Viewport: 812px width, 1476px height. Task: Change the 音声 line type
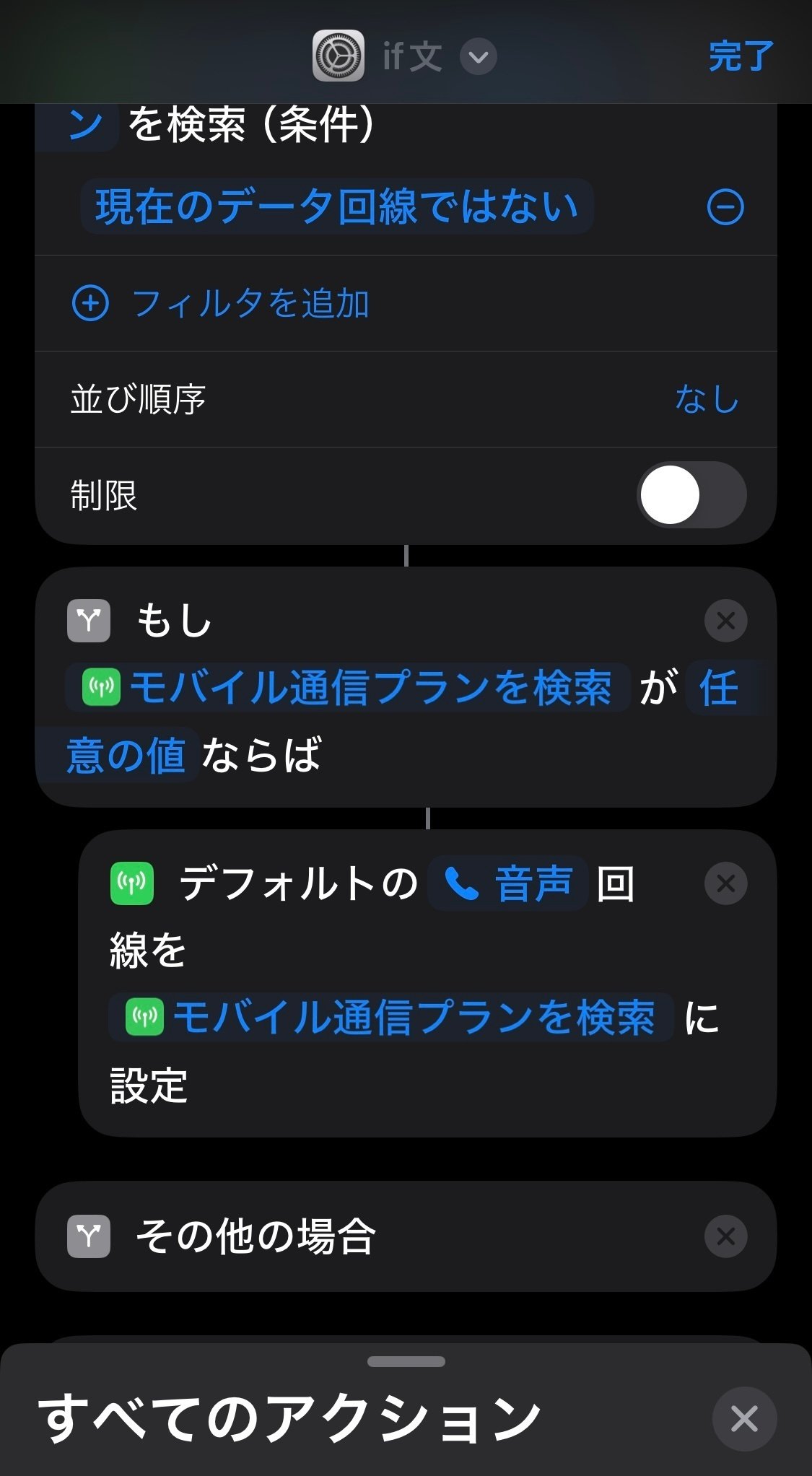508,883
